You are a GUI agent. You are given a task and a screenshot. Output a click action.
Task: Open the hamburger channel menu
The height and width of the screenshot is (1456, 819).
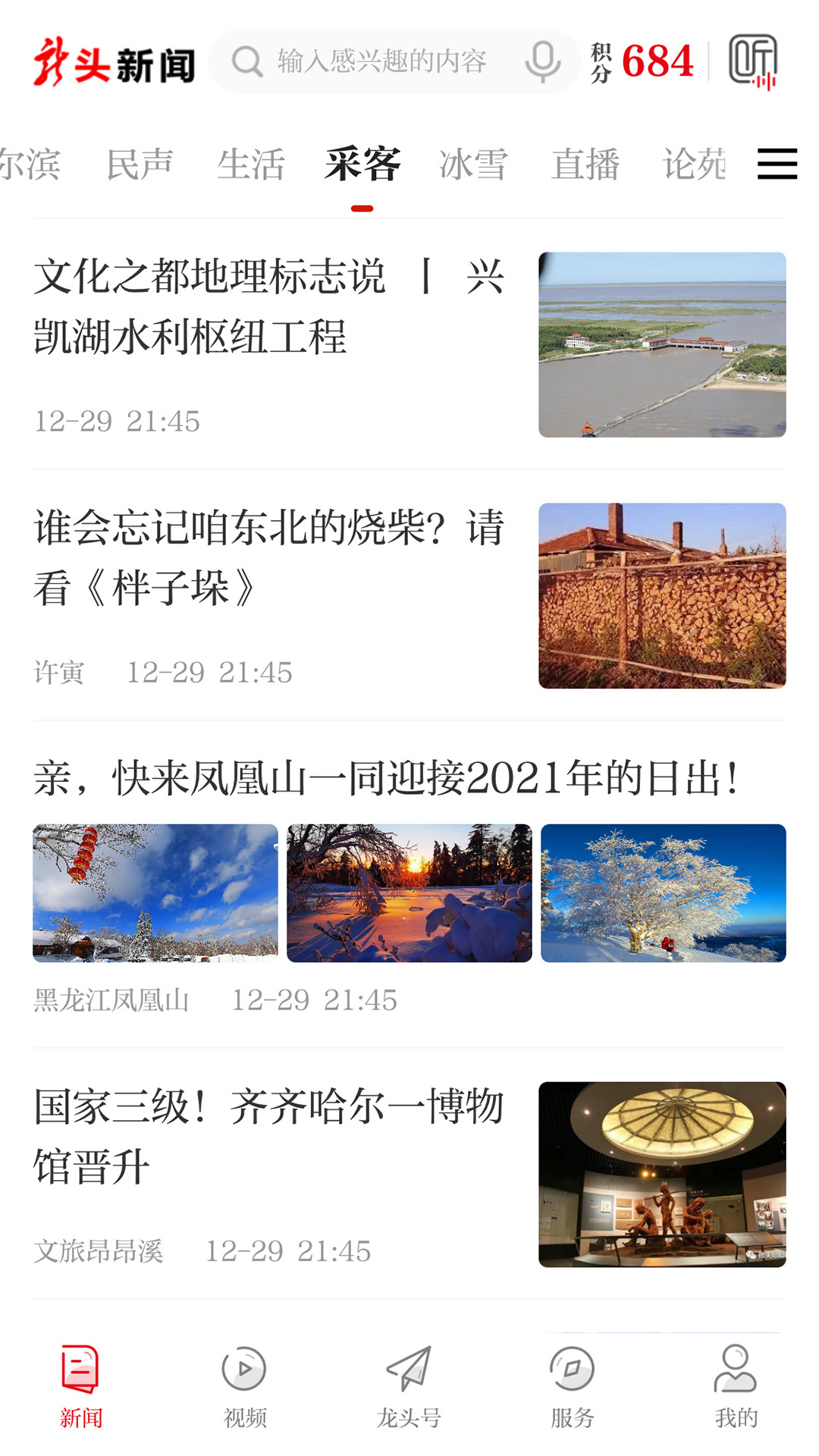click(x=776, y=165)
